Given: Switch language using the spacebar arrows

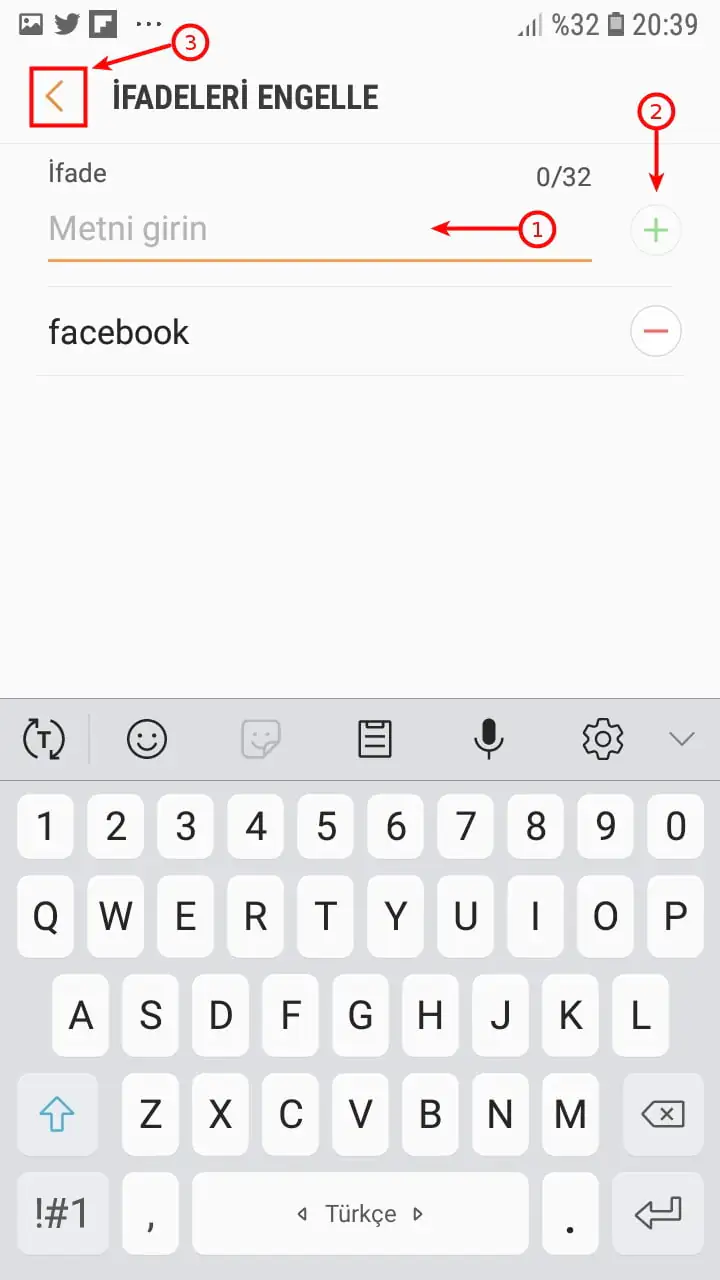Looking at the screenshot, I should 360,1213.
